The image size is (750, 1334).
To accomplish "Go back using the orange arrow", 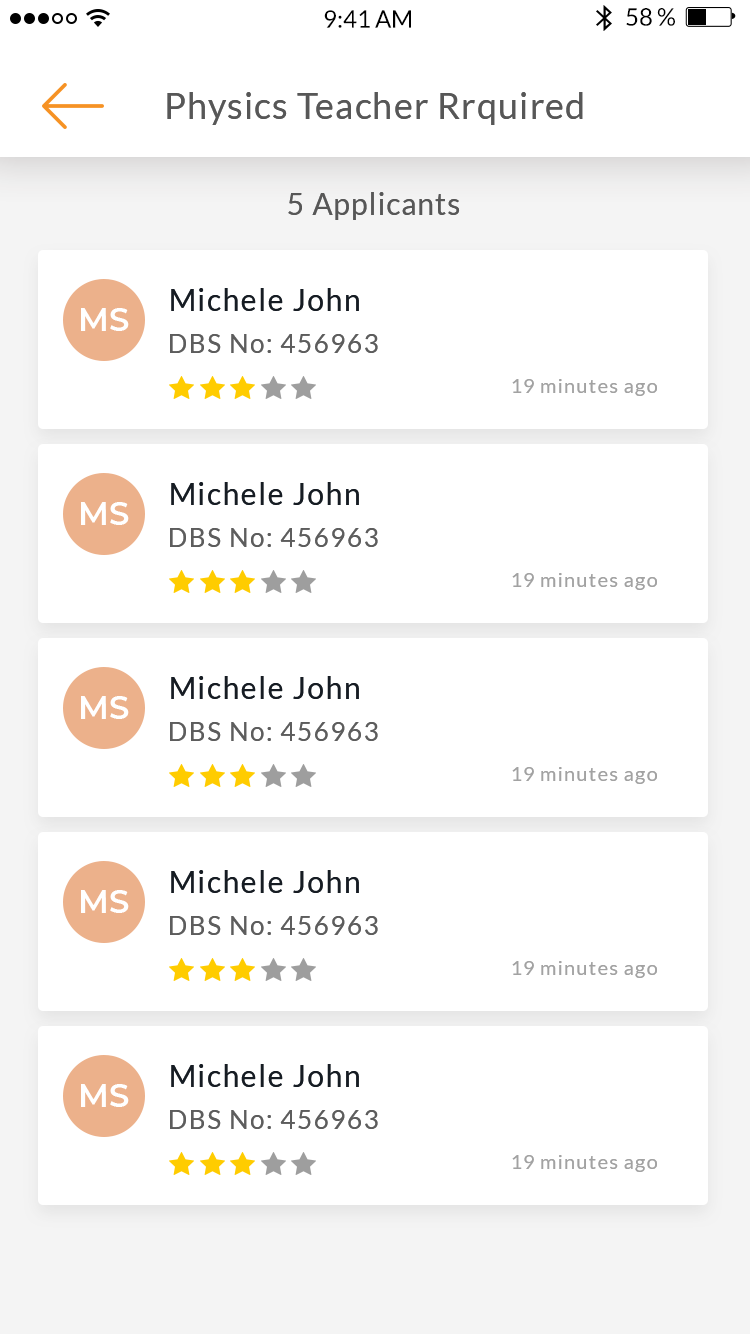I will pos(72,106).
